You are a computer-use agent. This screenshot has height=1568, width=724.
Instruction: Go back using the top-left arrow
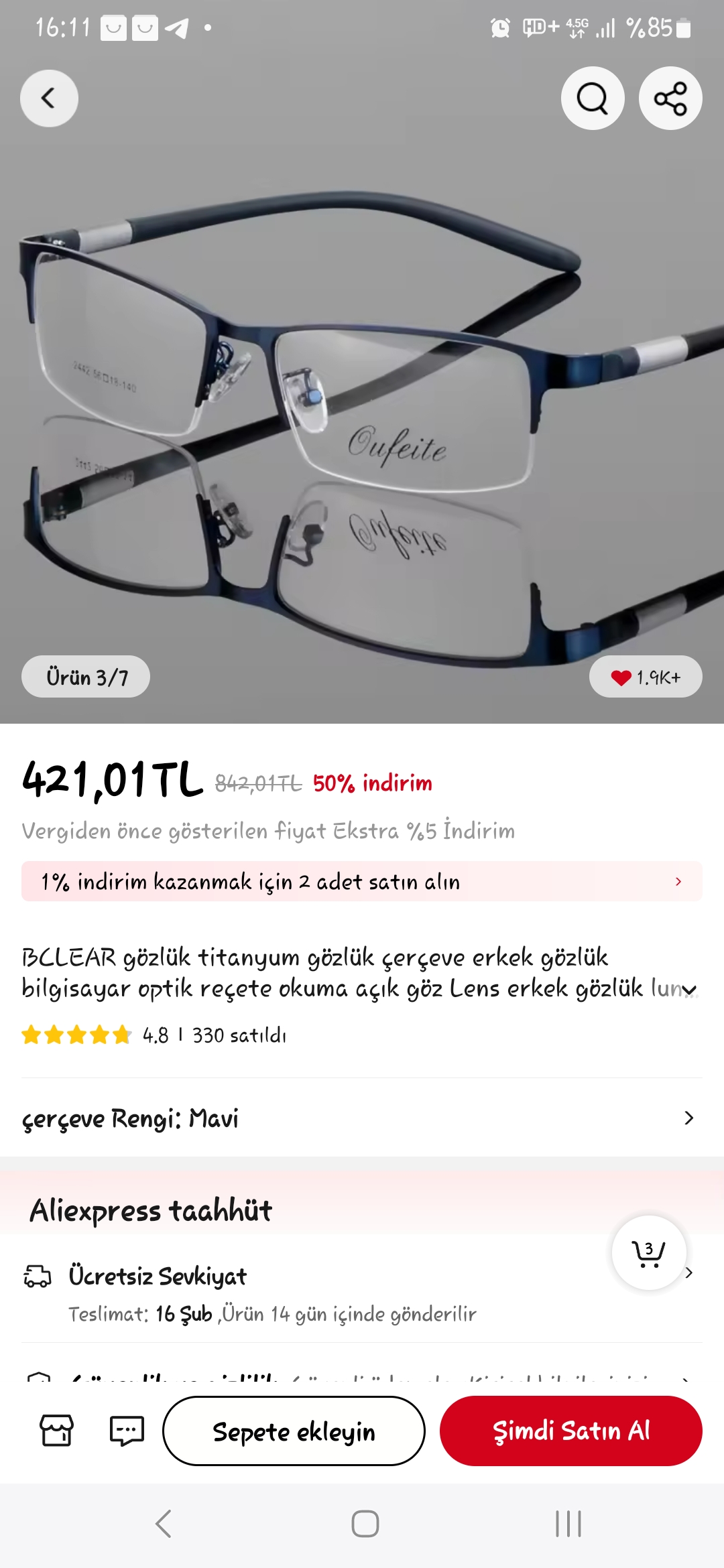tap(49, 99)
